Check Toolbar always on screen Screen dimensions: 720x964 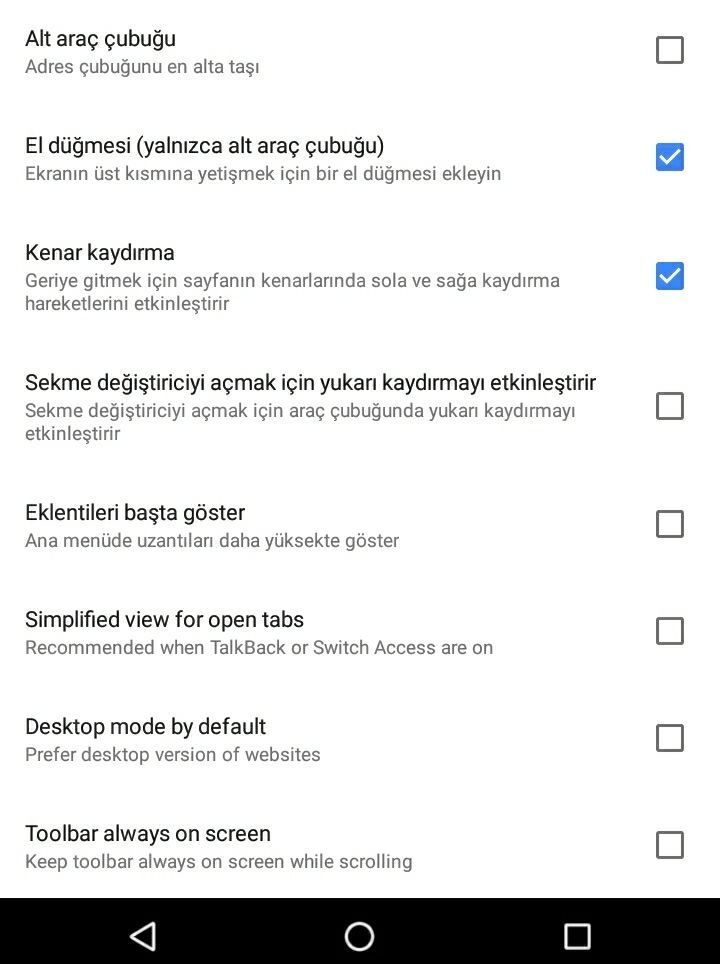669,845
